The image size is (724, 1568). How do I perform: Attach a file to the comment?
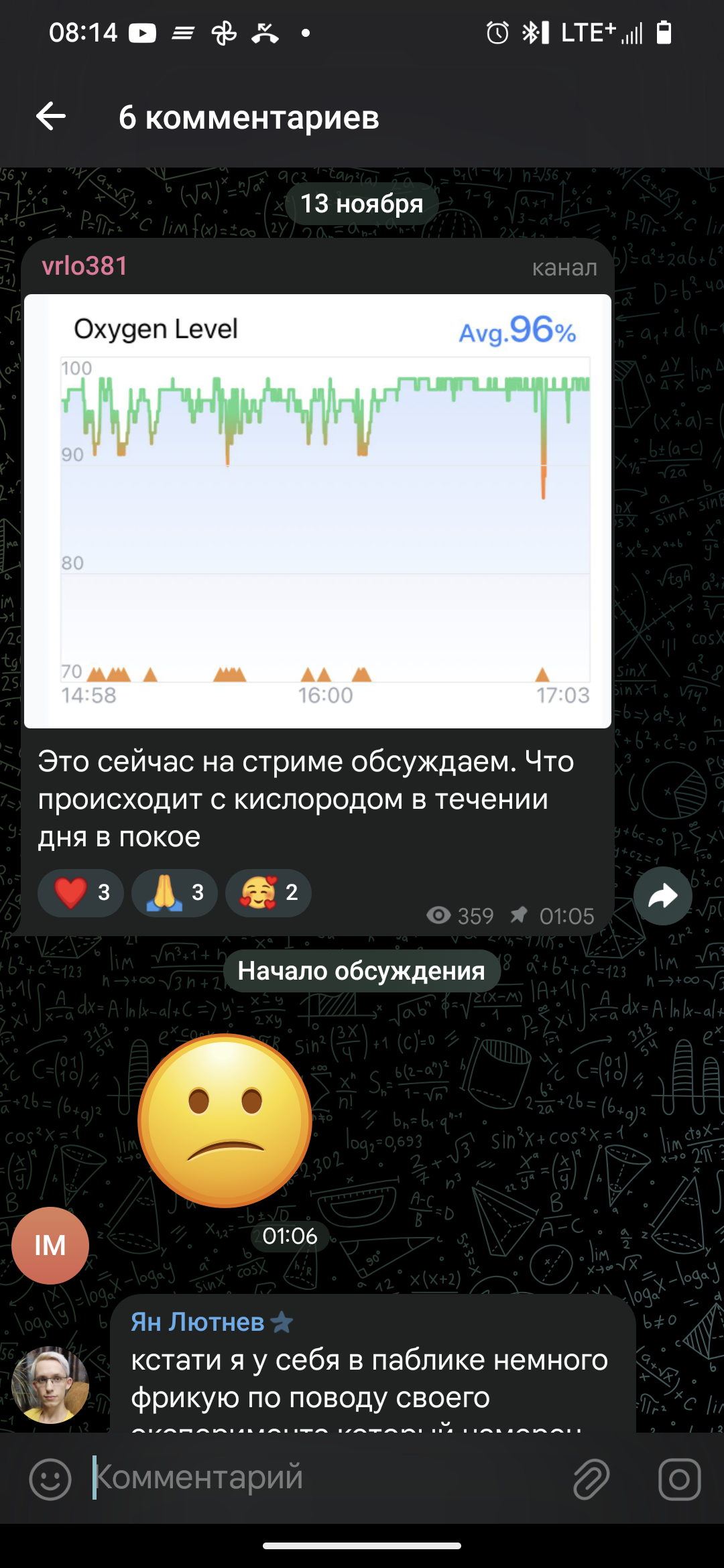point(591,1479)
